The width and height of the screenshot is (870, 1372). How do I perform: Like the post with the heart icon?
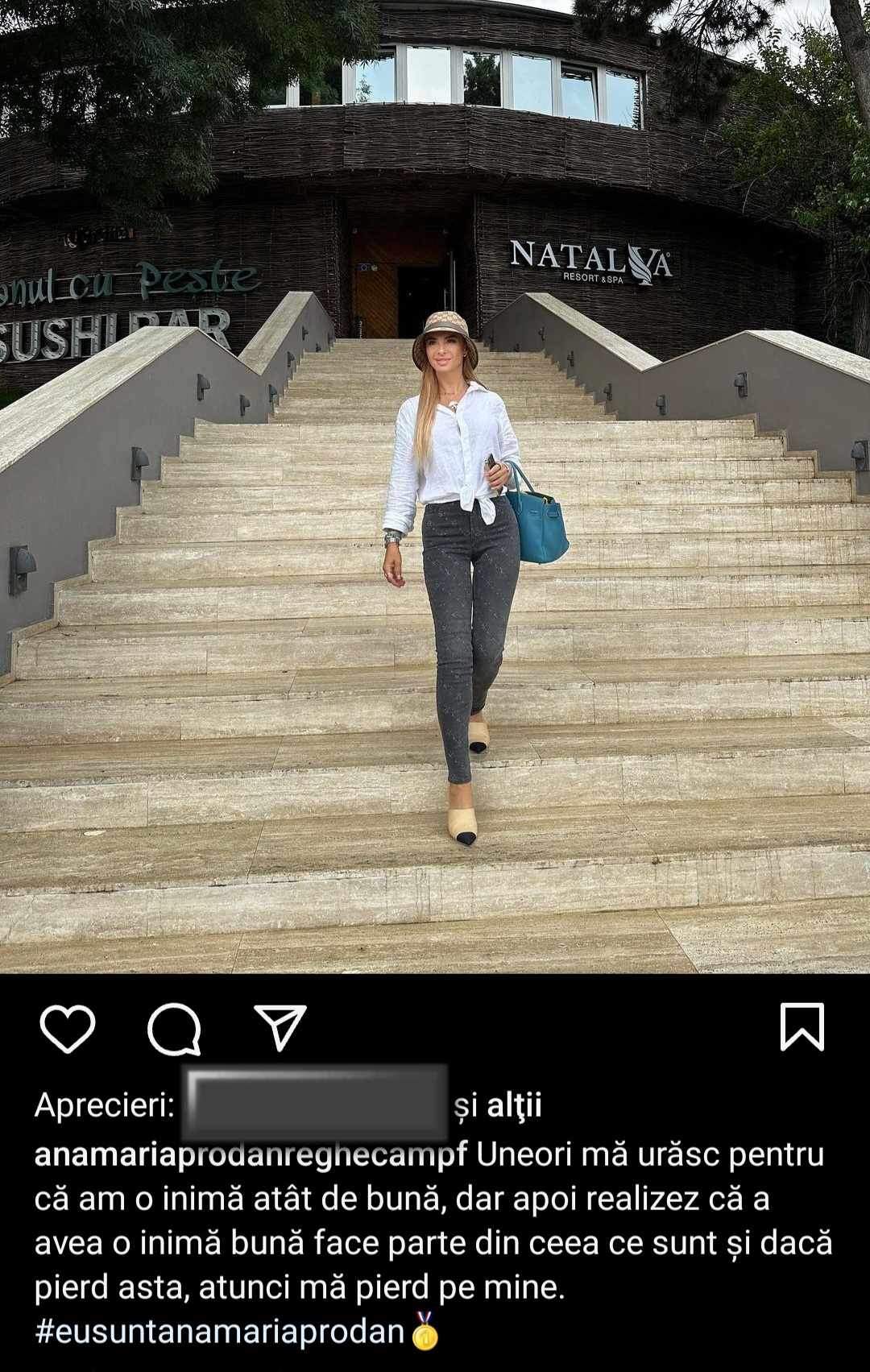(x=68, y=1028)
